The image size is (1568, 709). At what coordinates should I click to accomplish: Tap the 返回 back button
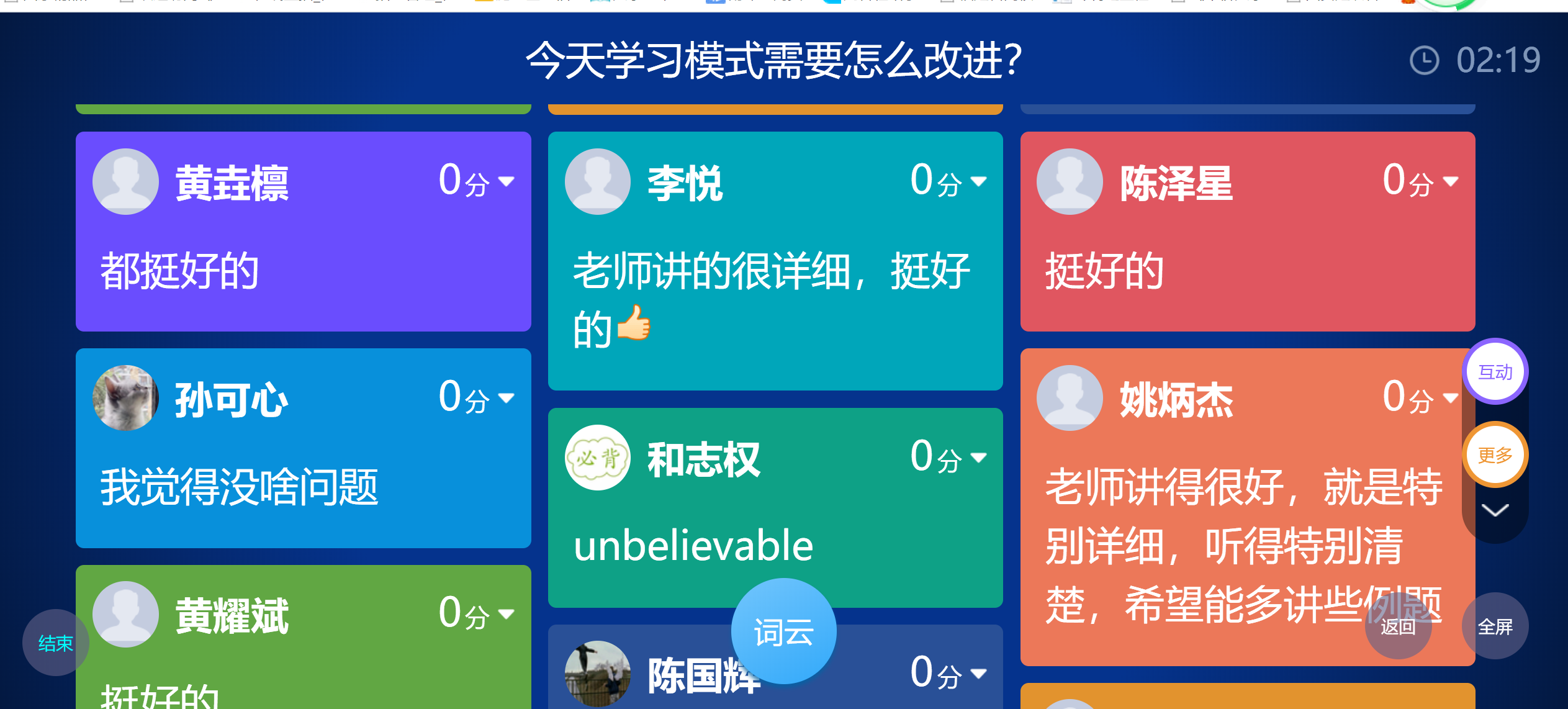coord(1398,626)
